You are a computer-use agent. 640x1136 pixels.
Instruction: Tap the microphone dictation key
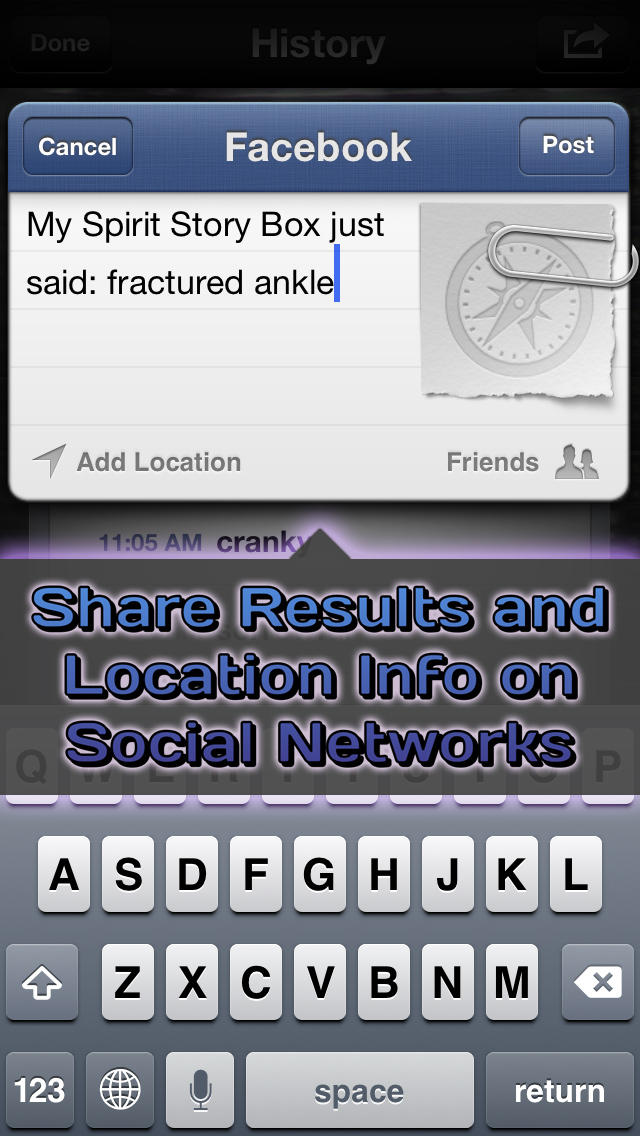200,1090
